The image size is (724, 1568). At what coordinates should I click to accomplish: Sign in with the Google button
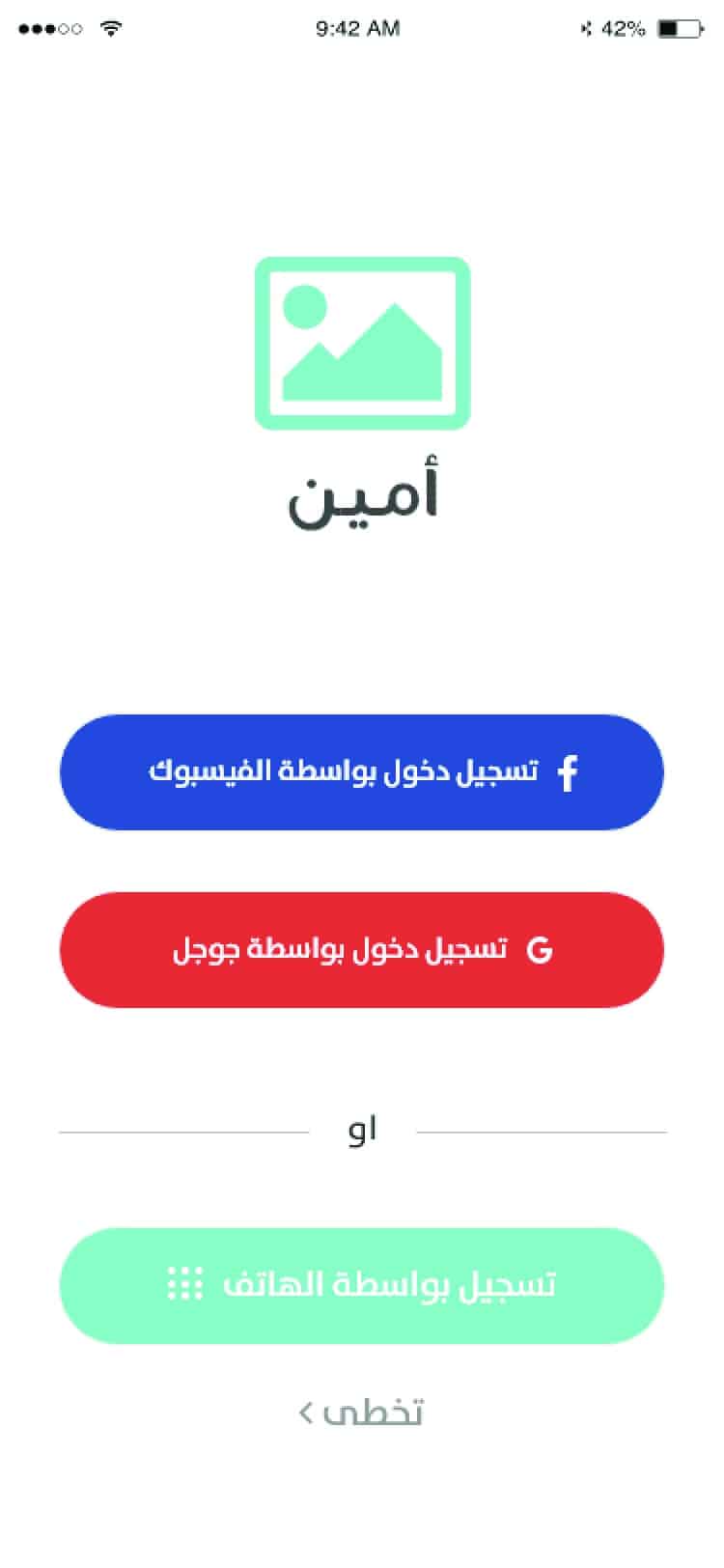point(362,950)
